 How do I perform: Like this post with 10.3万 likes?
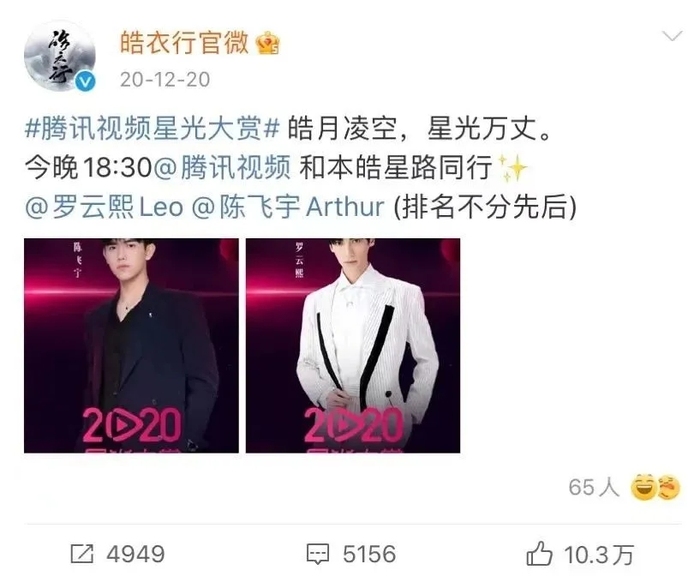(581, 552)
